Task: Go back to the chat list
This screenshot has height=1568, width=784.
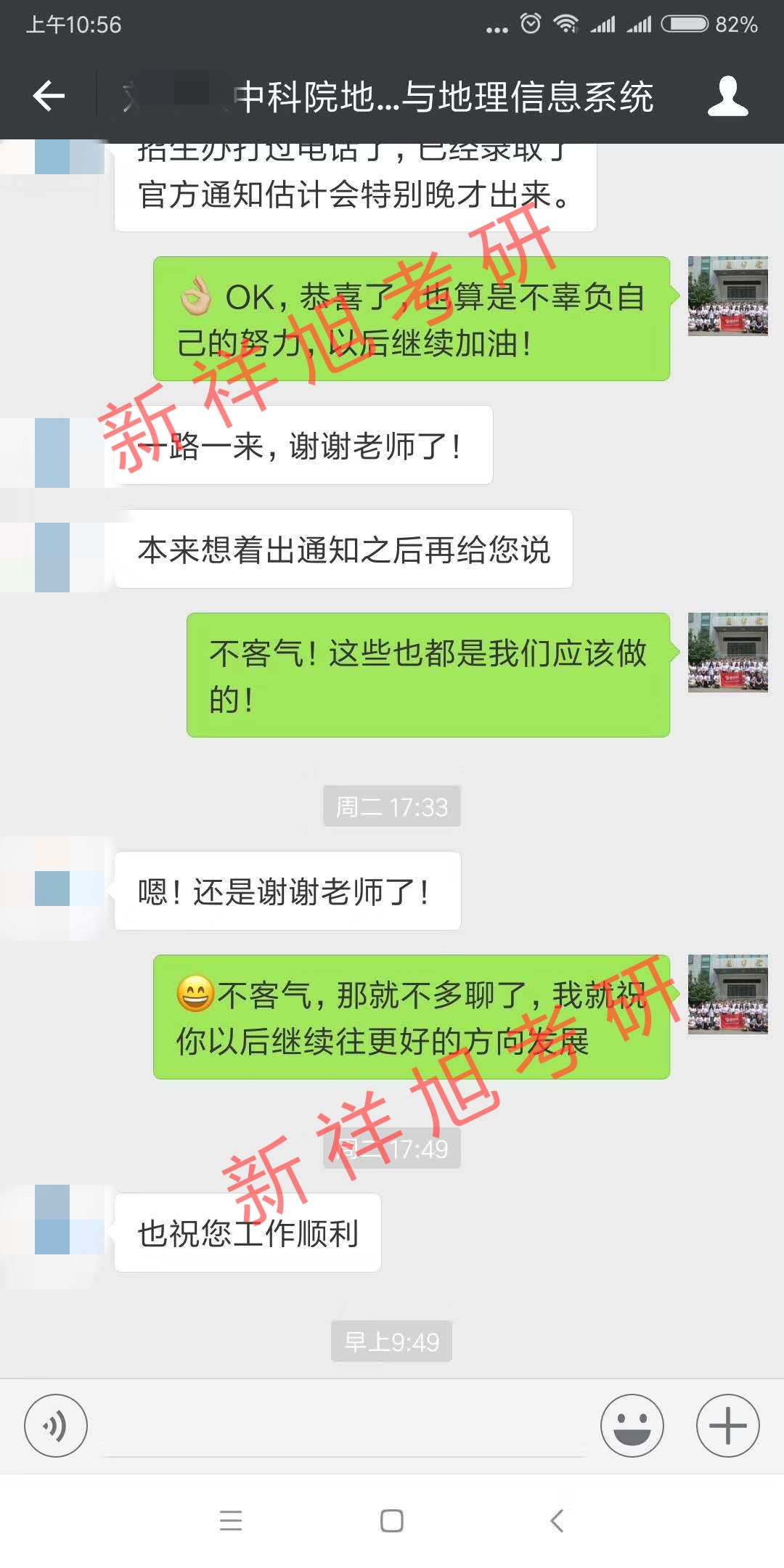Action: 49,96
